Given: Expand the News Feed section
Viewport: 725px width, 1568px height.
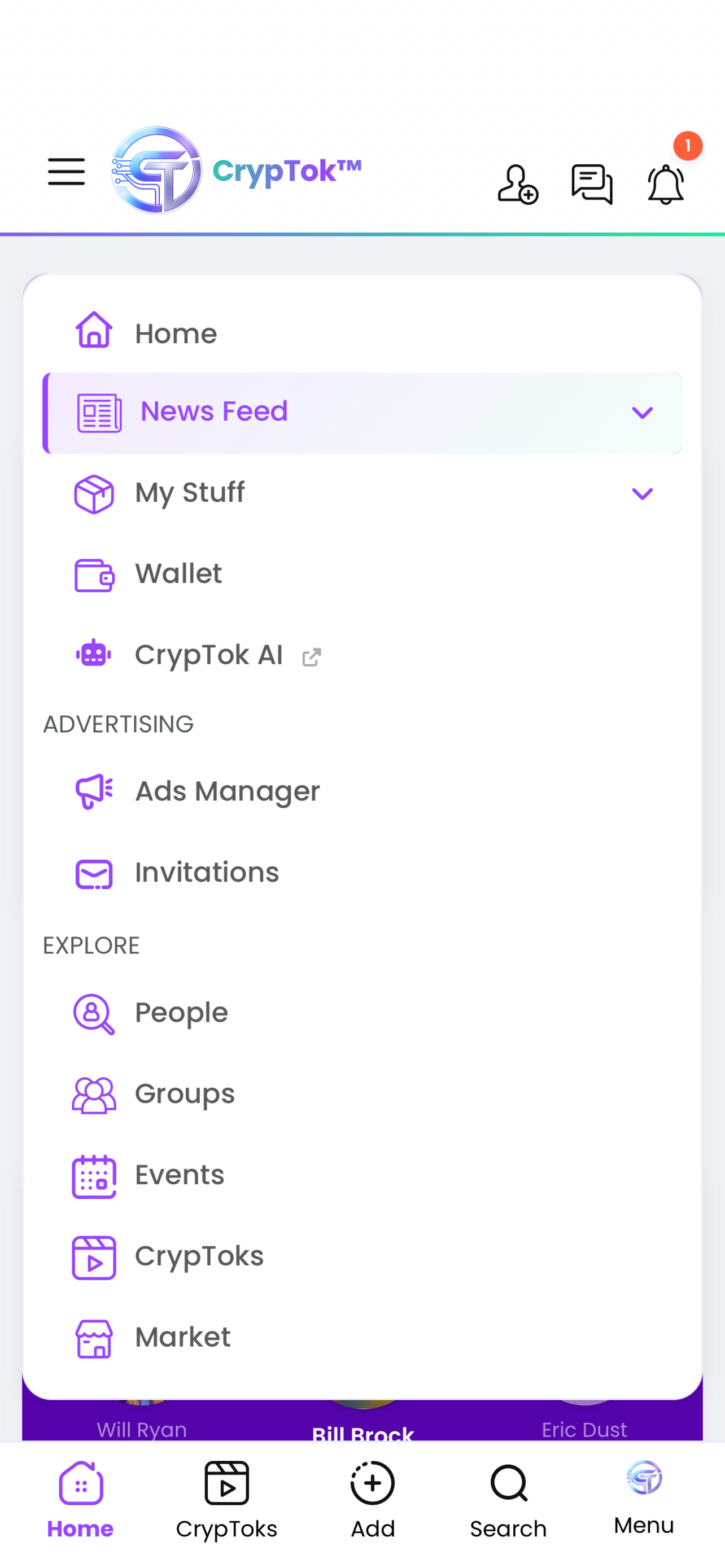Looking at the screenshot, I should (641, 413).
